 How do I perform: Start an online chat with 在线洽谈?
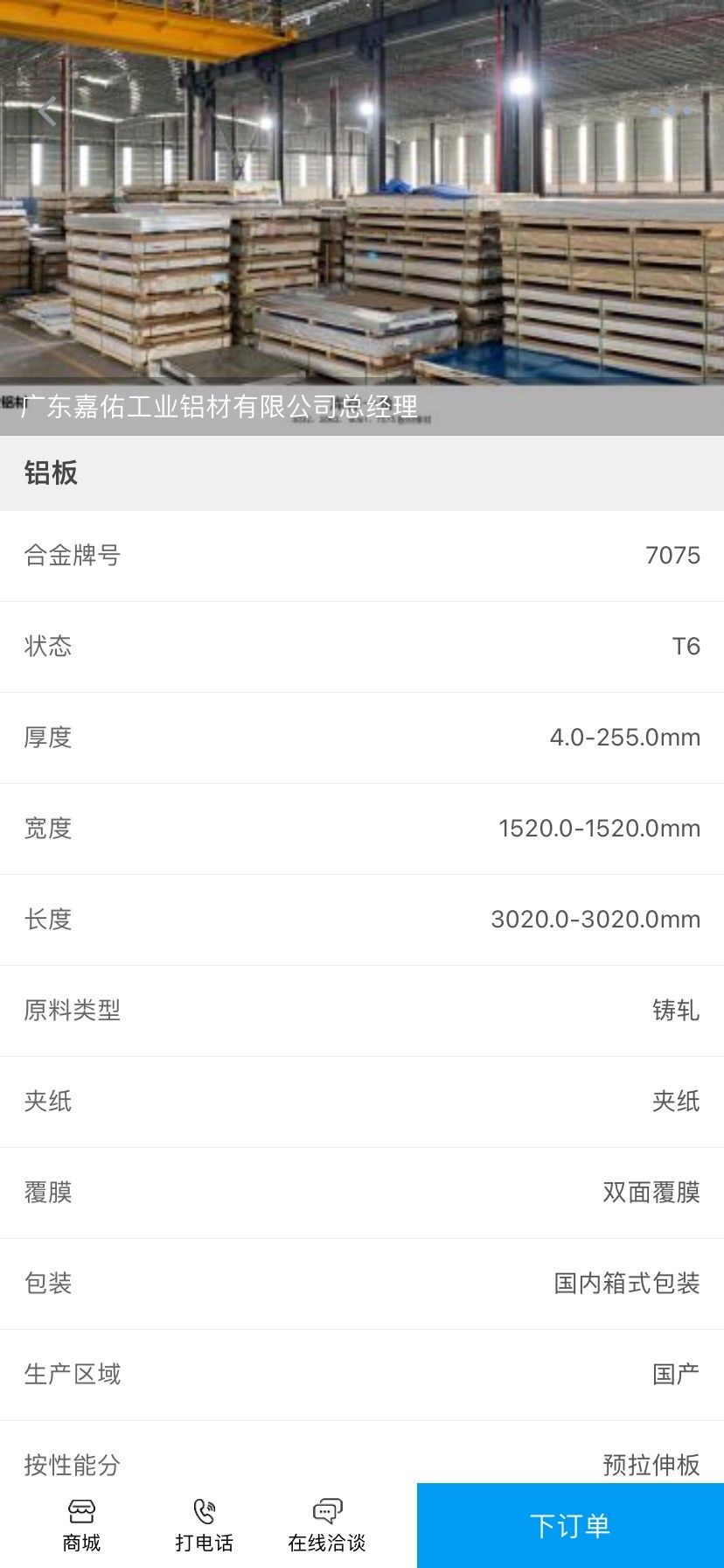tap(327, 1525)
